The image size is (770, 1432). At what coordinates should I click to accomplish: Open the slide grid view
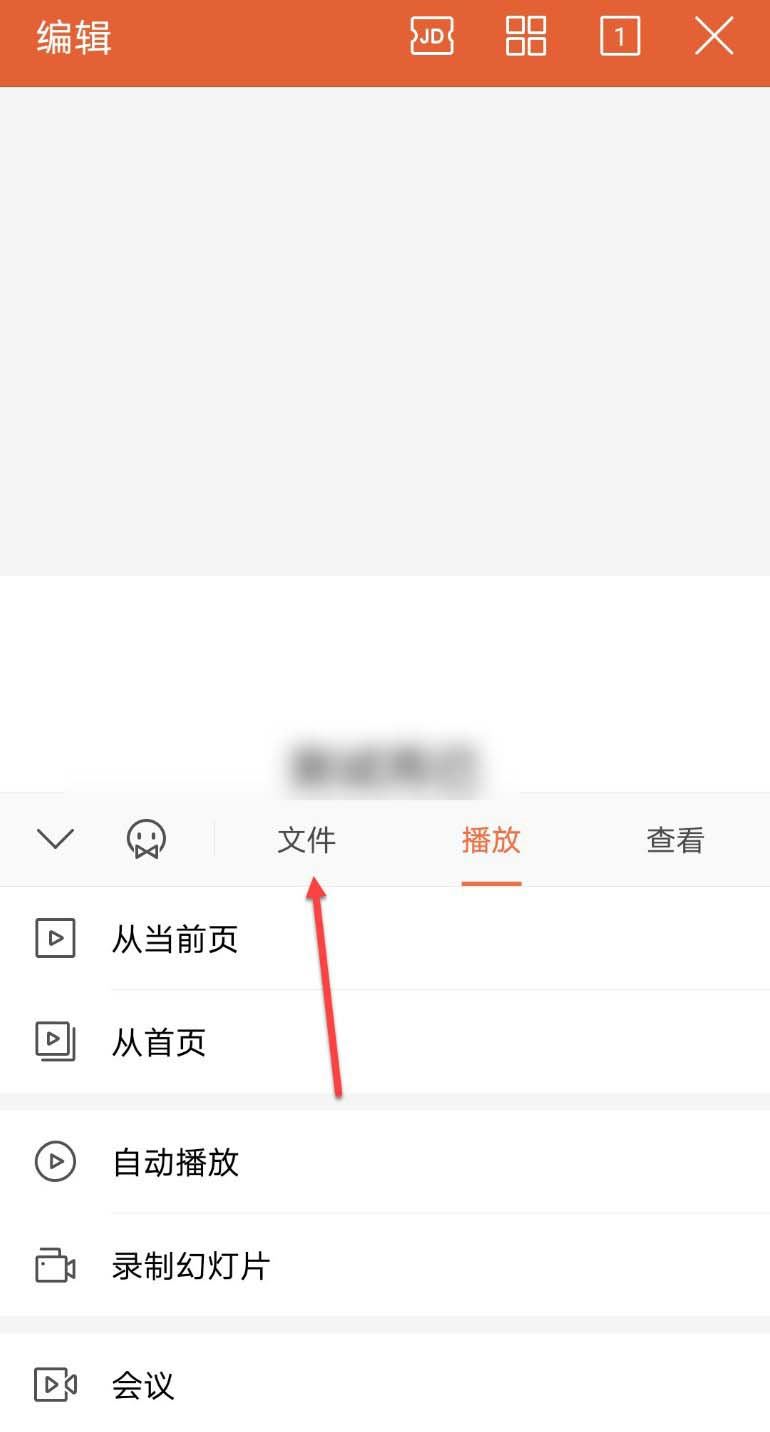coord(526,38)
